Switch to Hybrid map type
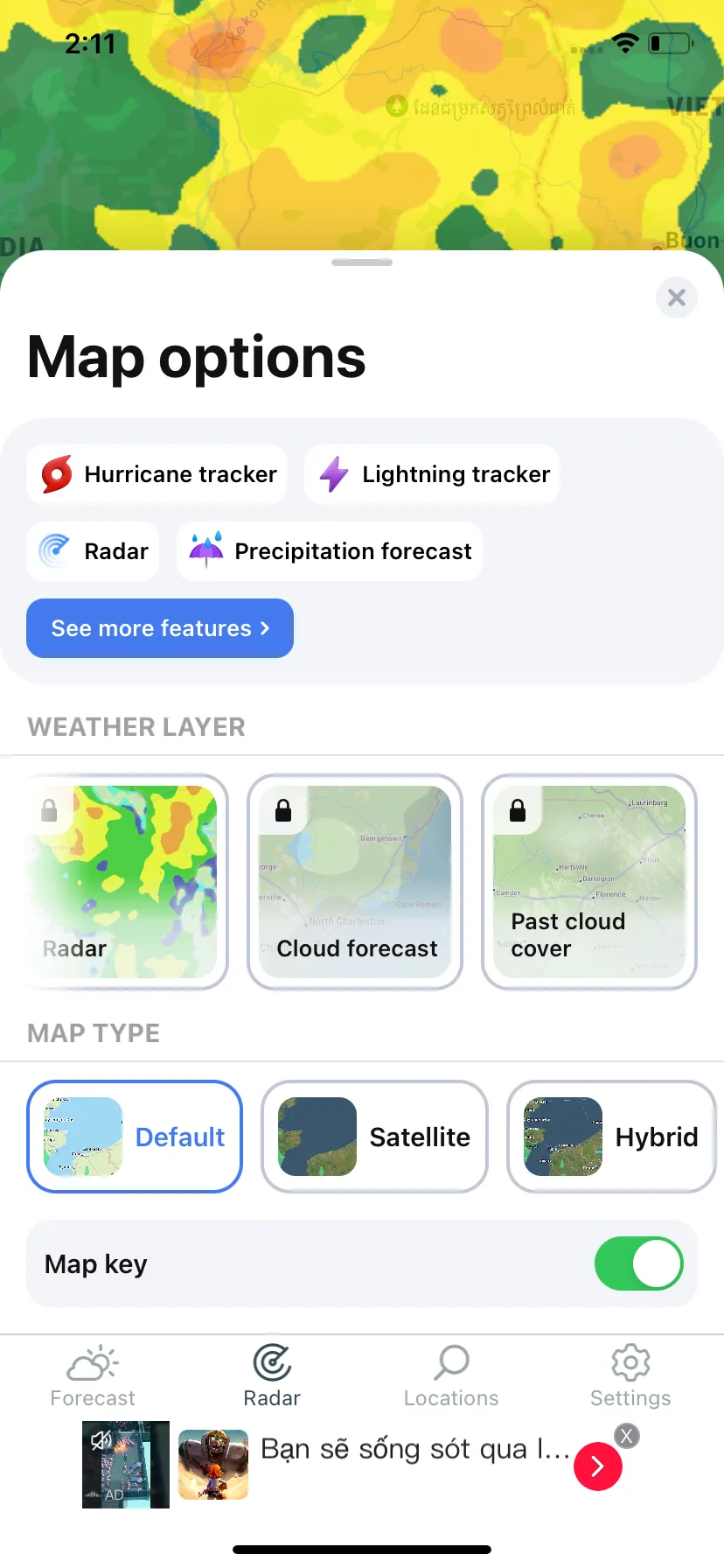 (611, 1137)
